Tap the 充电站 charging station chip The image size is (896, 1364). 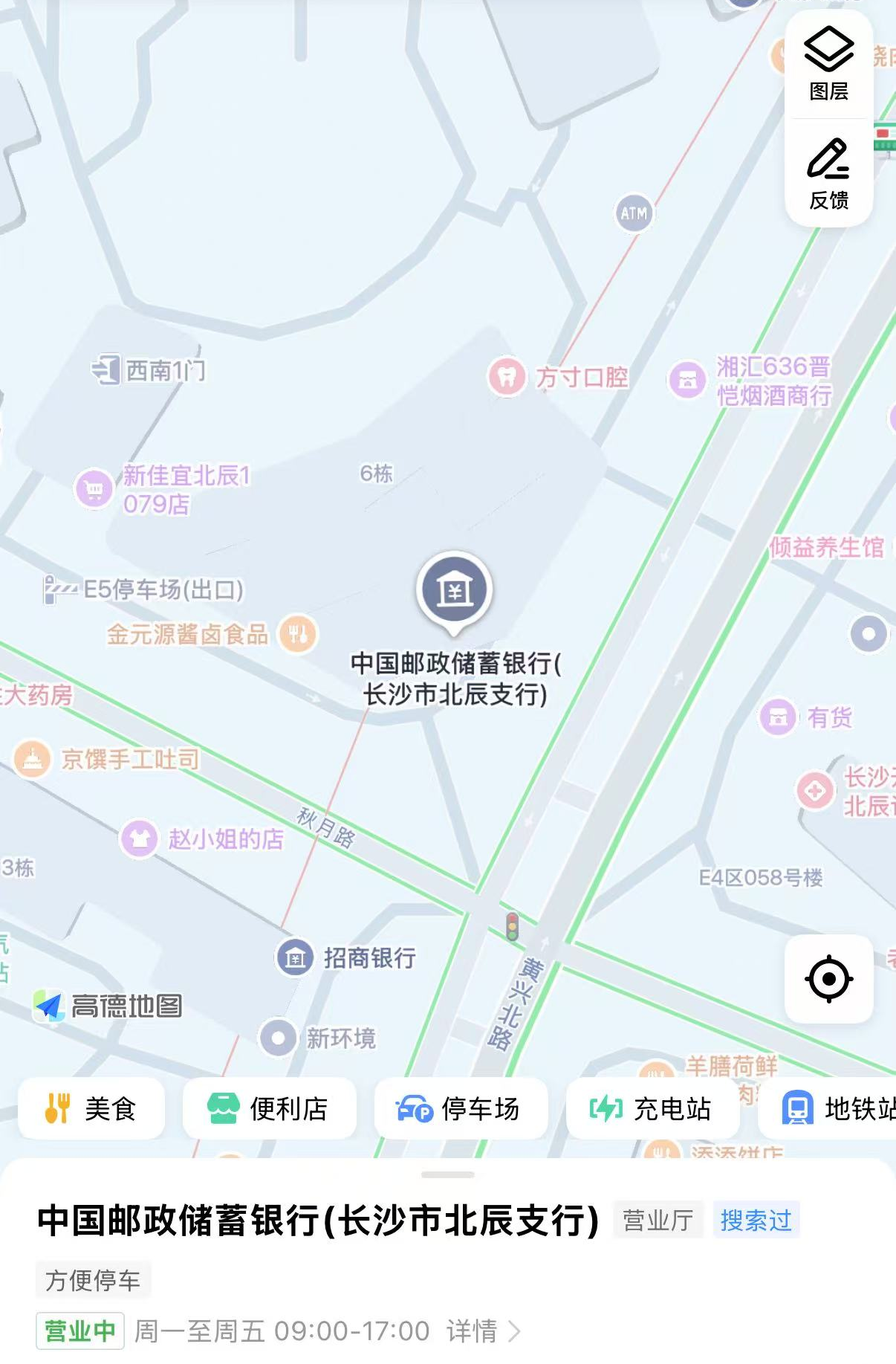[652, 1108]
